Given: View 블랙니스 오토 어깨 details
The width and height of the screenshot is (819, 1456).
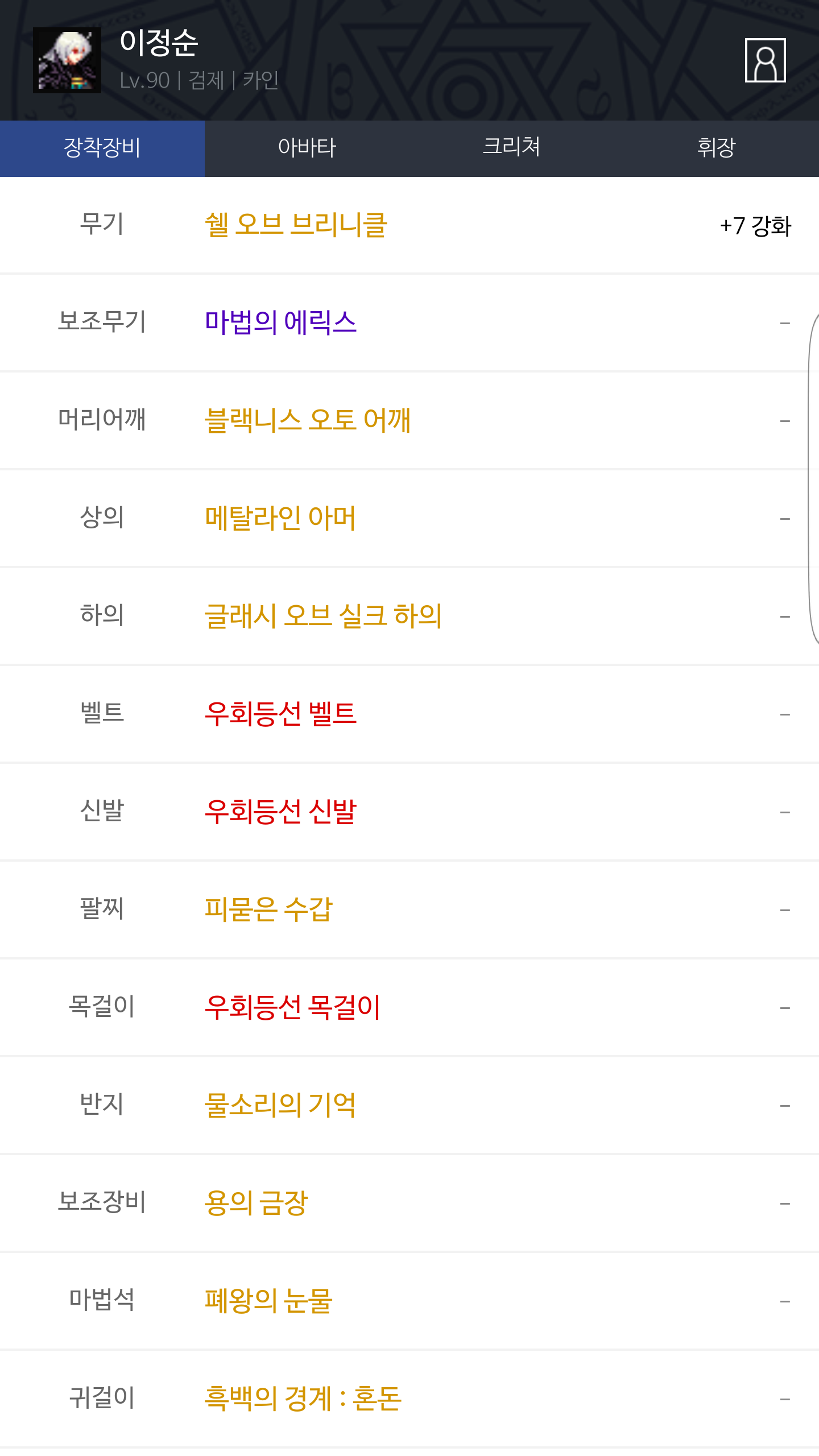Looking at the screenshot, I should 308,421.
